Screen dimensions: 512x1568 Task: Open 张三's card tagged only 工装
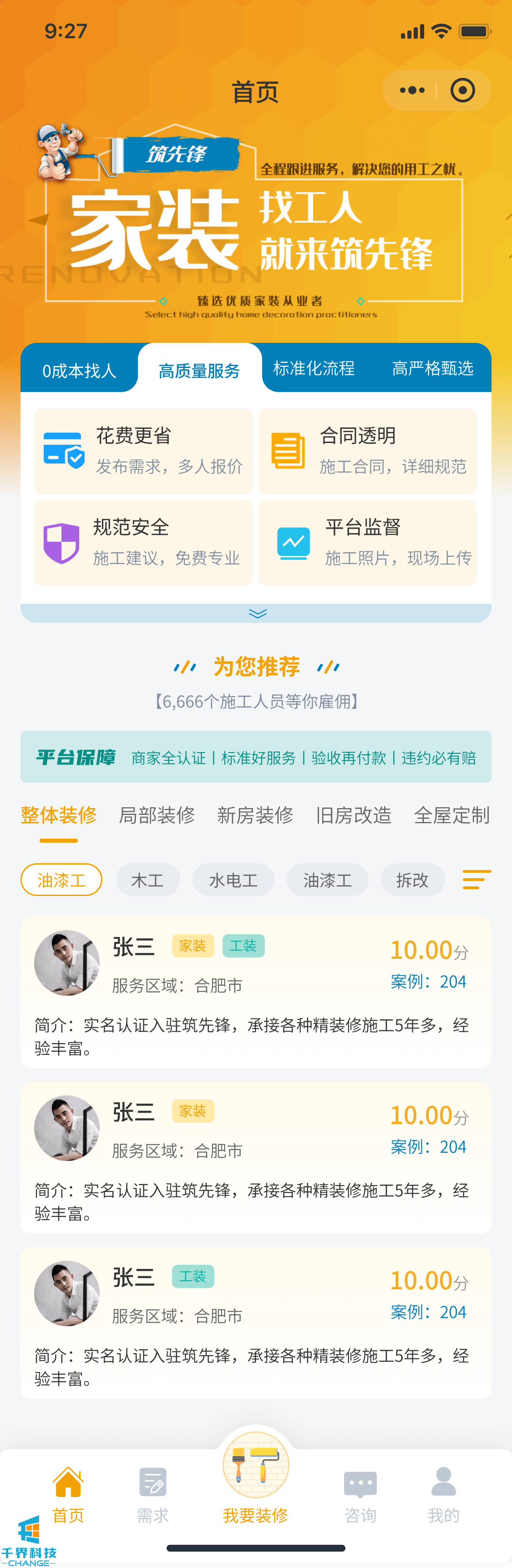pyautogui.click(x=256, y=1323)
